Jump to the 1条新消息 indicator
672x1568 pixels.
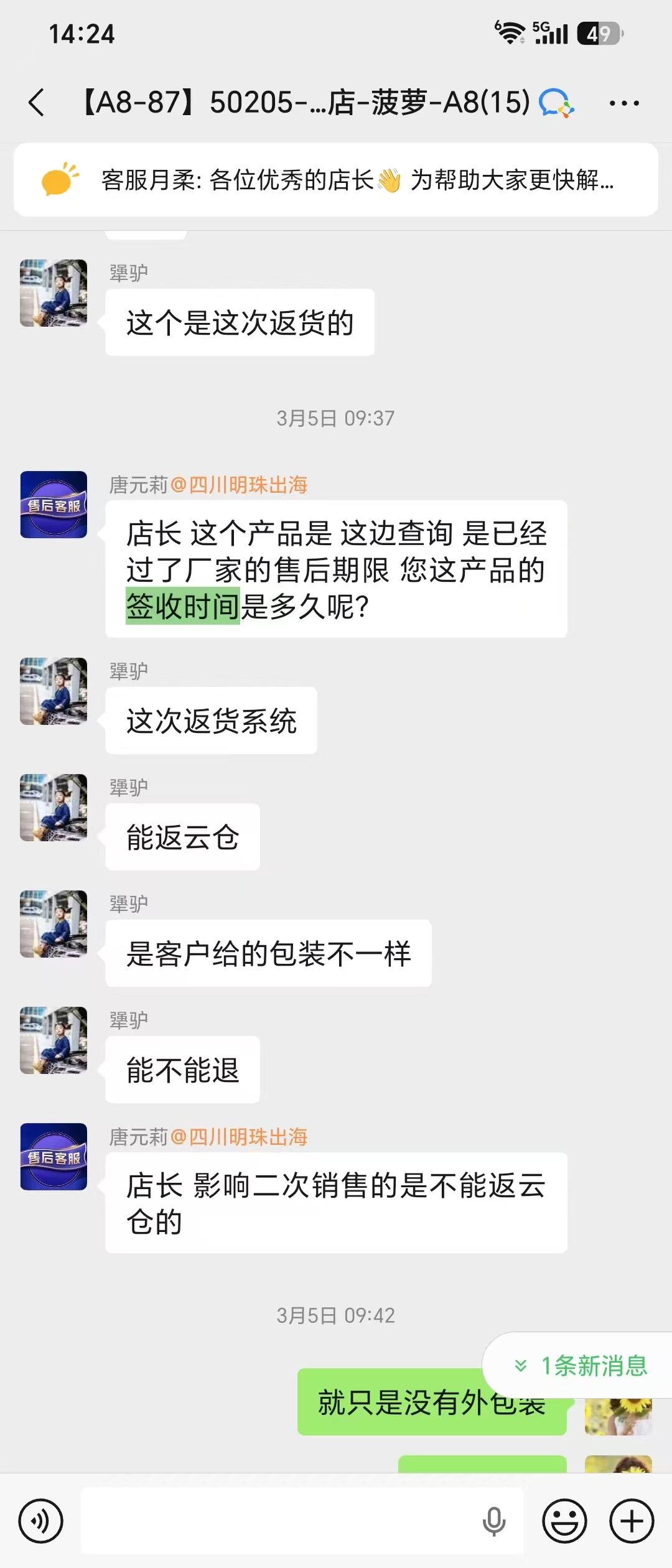coord(579,1366)
